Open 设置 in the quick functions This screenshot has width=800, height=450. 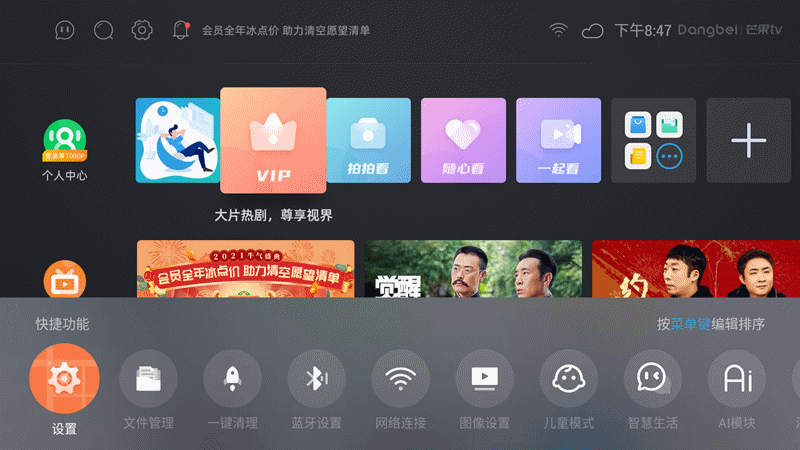pyautogui.click(x=64, y=378)
